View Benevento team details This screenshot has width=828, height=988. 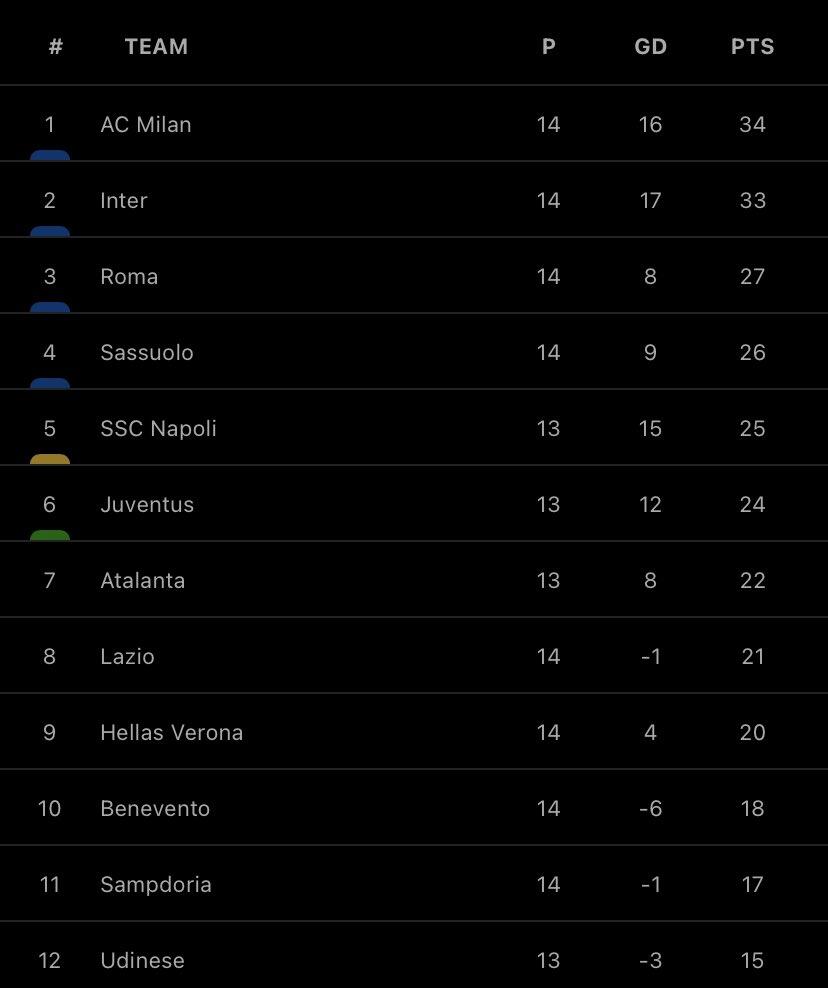click(155, 809)
